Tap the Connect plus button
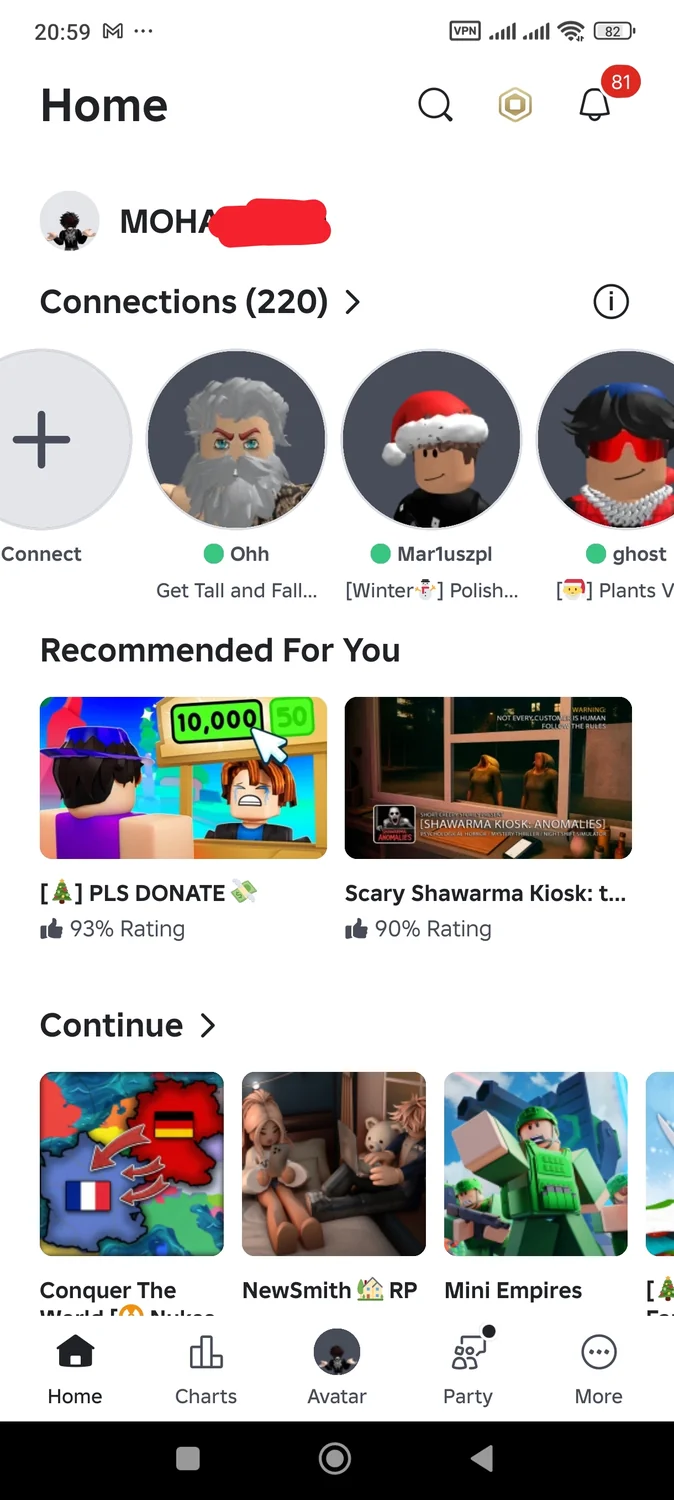 43,439
